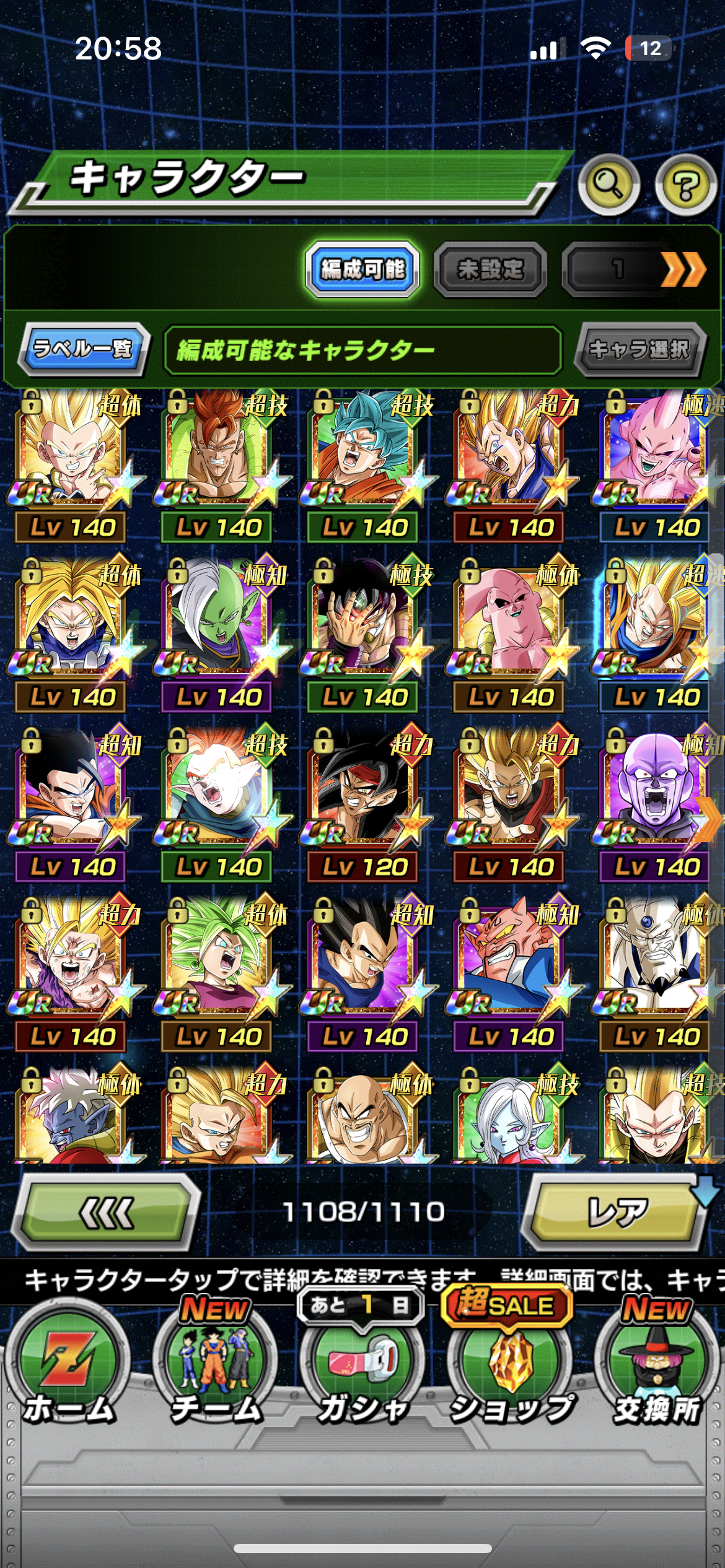This screenshot has width=725, height=1568.
Task: Select the 編成可能 filter button
Action: pyautogui.click(x=362, y=269)
